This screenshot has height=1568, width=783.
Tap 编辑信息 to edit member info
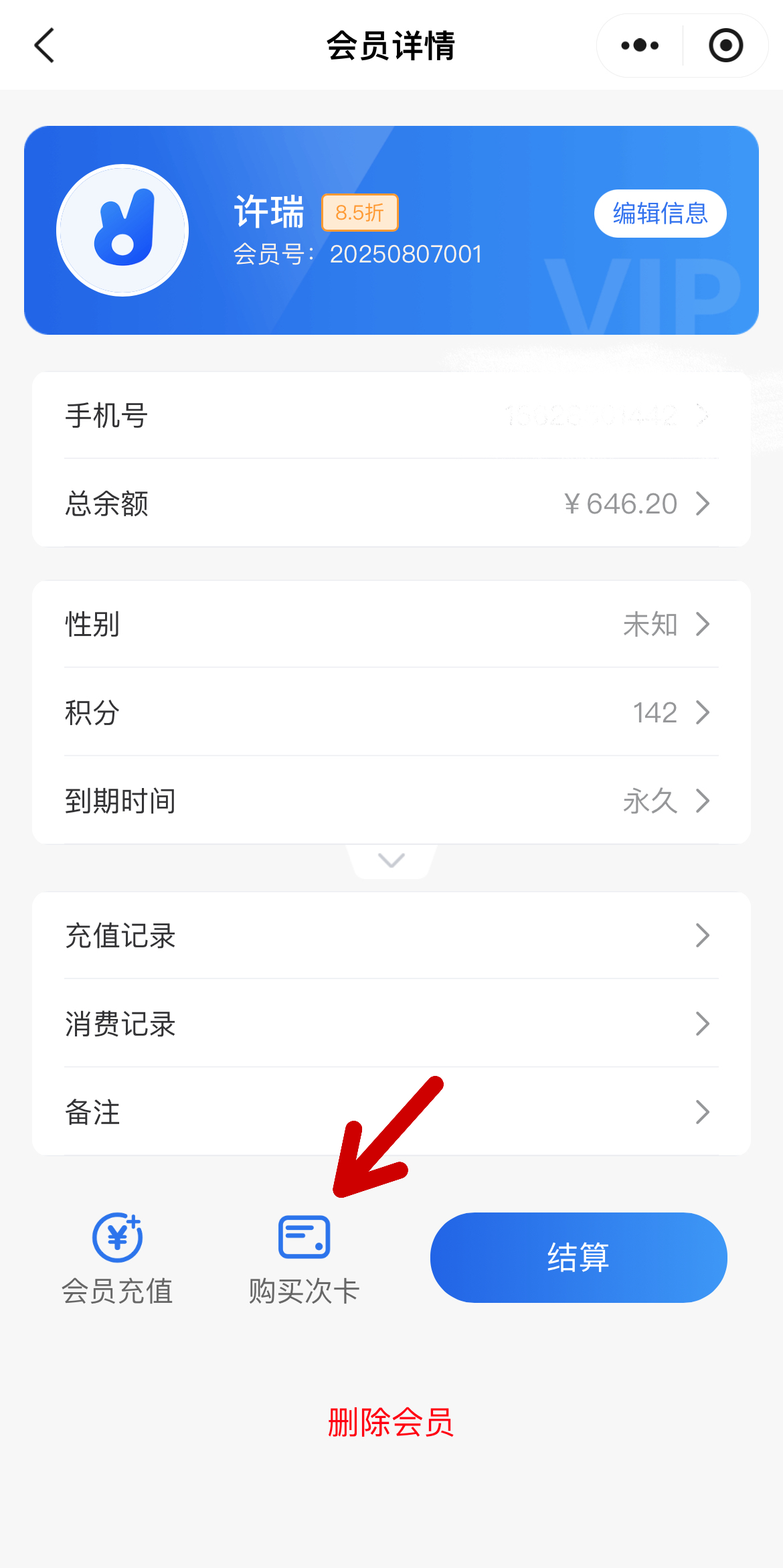[x=660, y=214]
